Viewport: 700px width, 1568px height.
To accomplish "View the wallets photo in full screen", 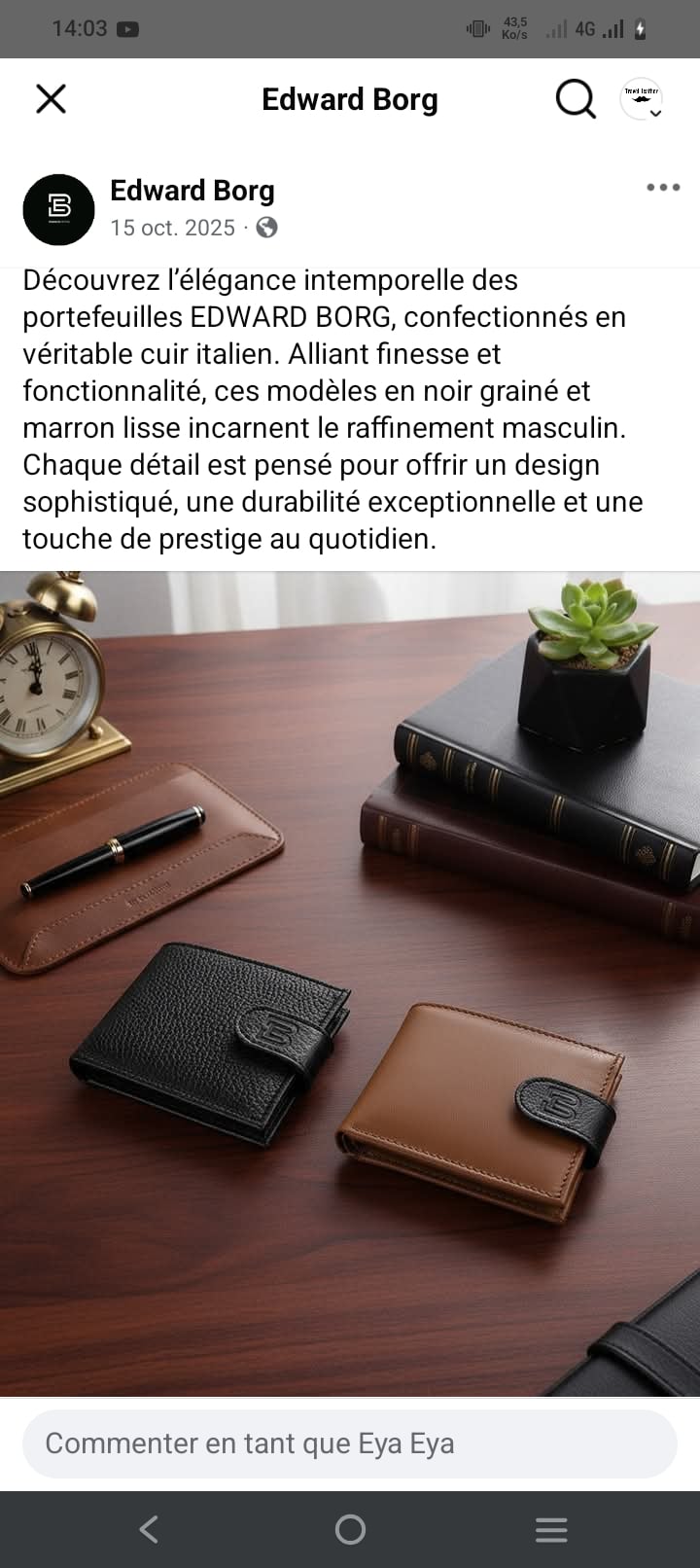I will coord(350,982).
